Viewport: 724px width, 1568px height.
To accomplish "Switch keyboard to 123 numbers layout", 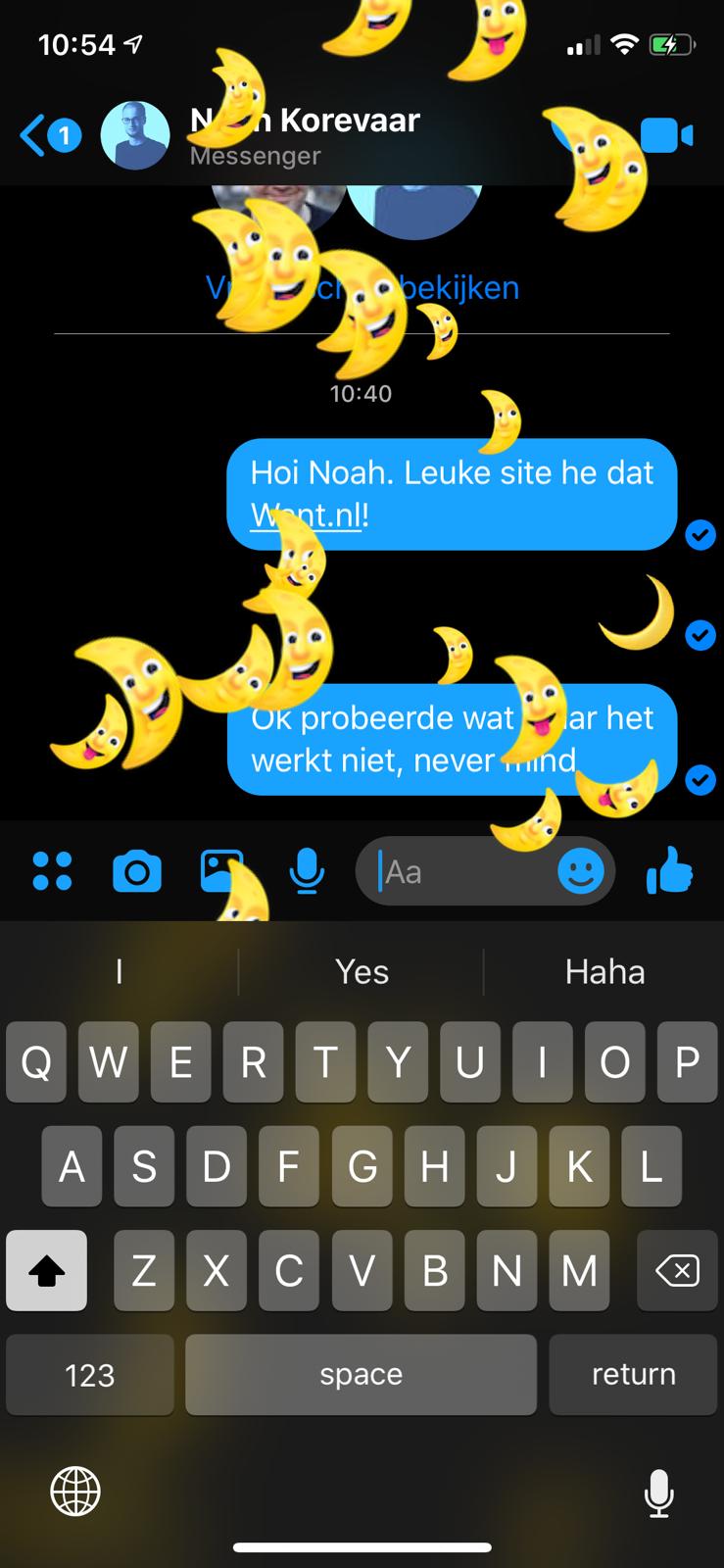I will 90,1374.
